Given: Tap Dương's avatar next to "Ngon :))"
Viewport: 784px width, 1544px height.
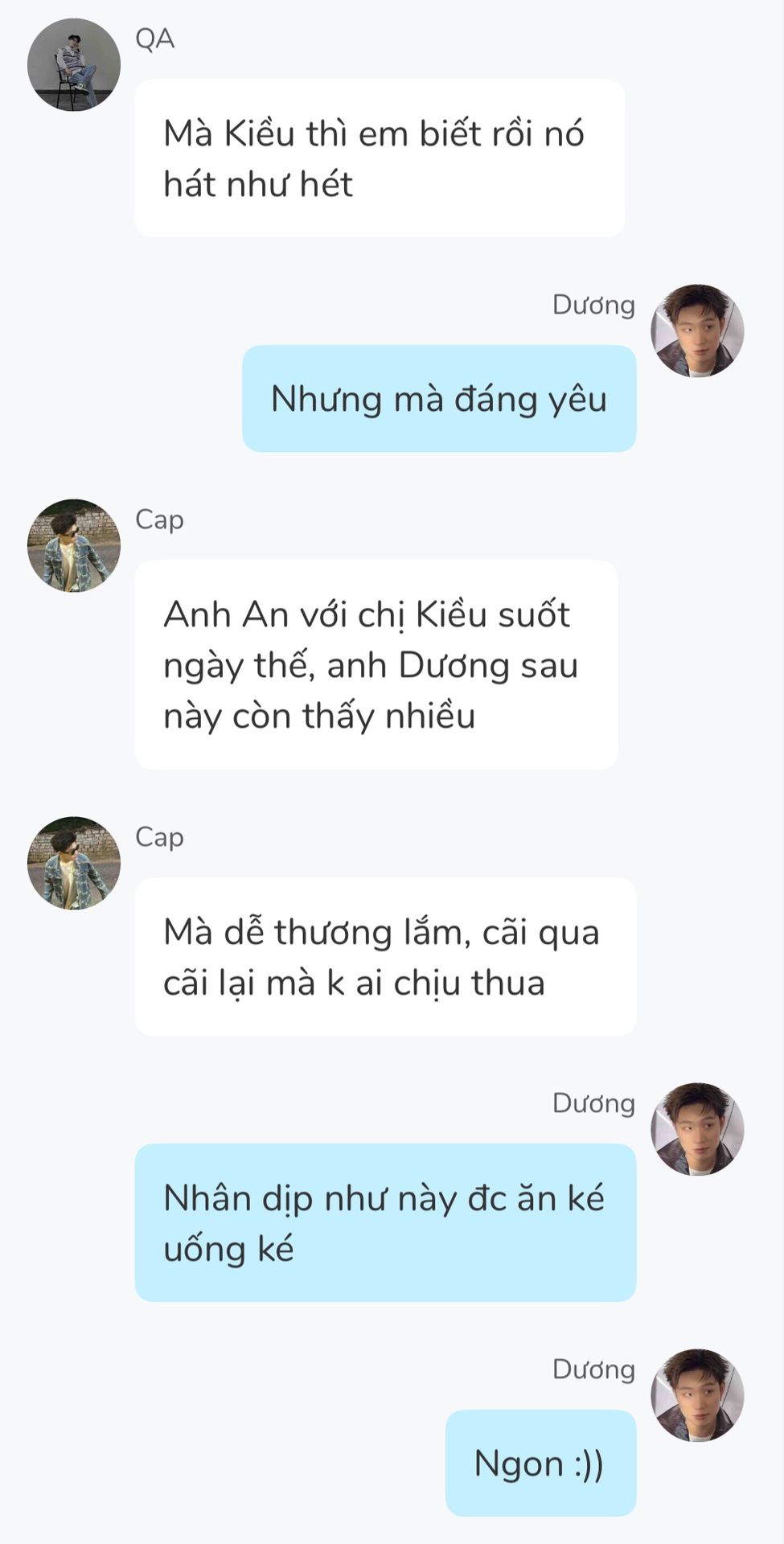Looking at the screenshot, I should 697,1395.
